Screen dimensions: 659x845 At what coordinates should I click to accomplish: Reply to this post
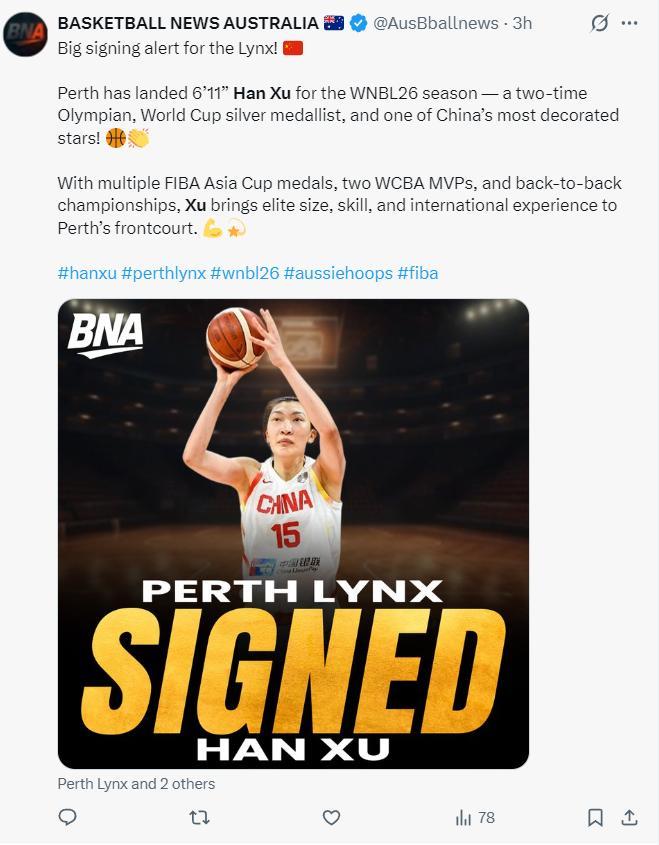pos(68,818)
